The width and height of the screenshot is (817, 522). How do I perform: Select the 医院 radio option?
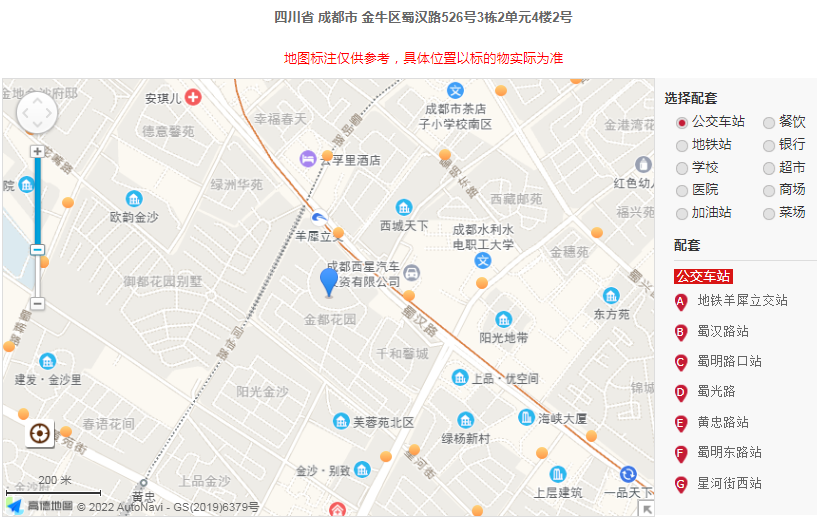682,190
